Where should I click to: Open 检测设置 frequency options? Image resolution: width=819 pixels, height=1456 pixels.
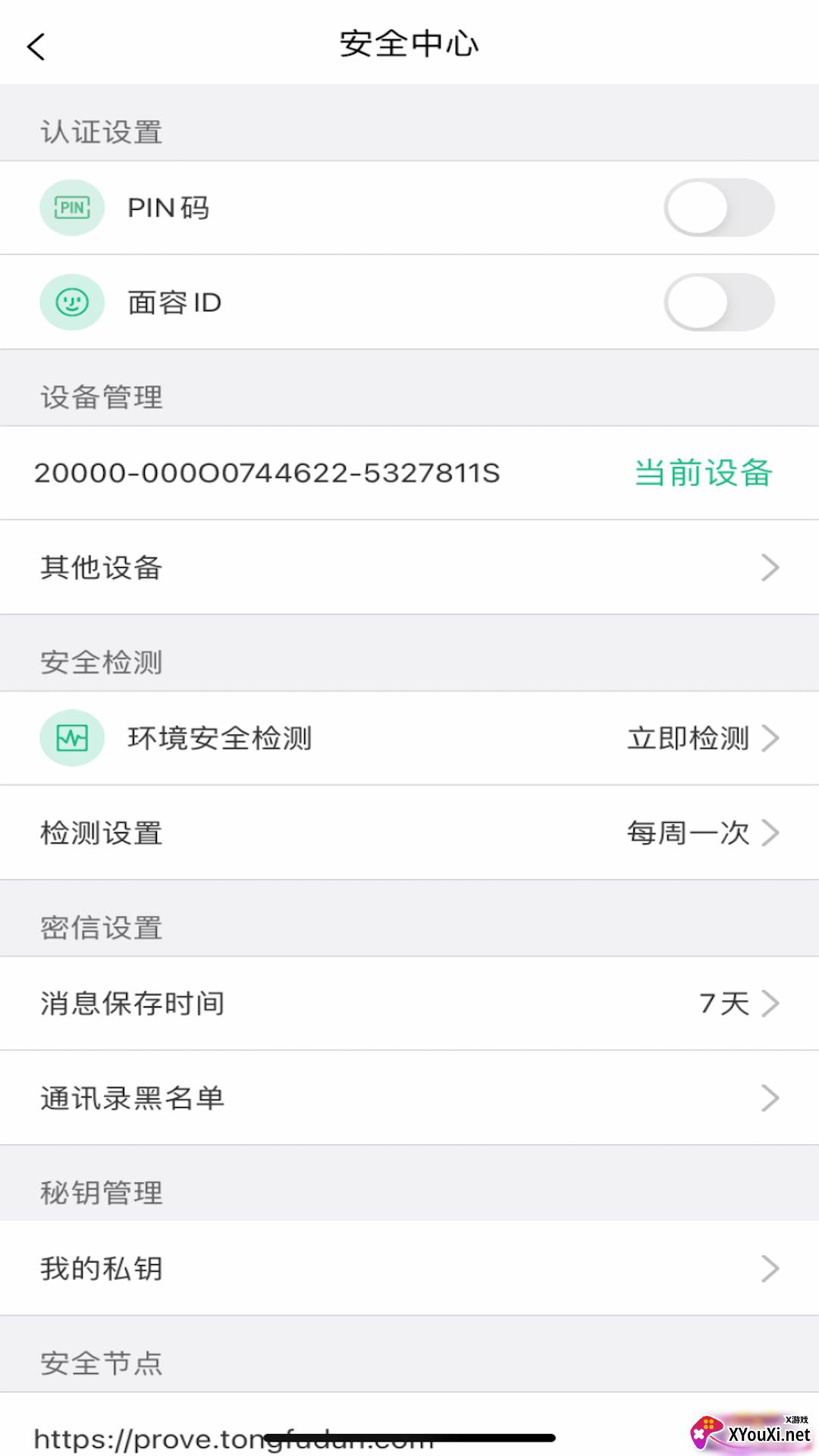[409, 833]
